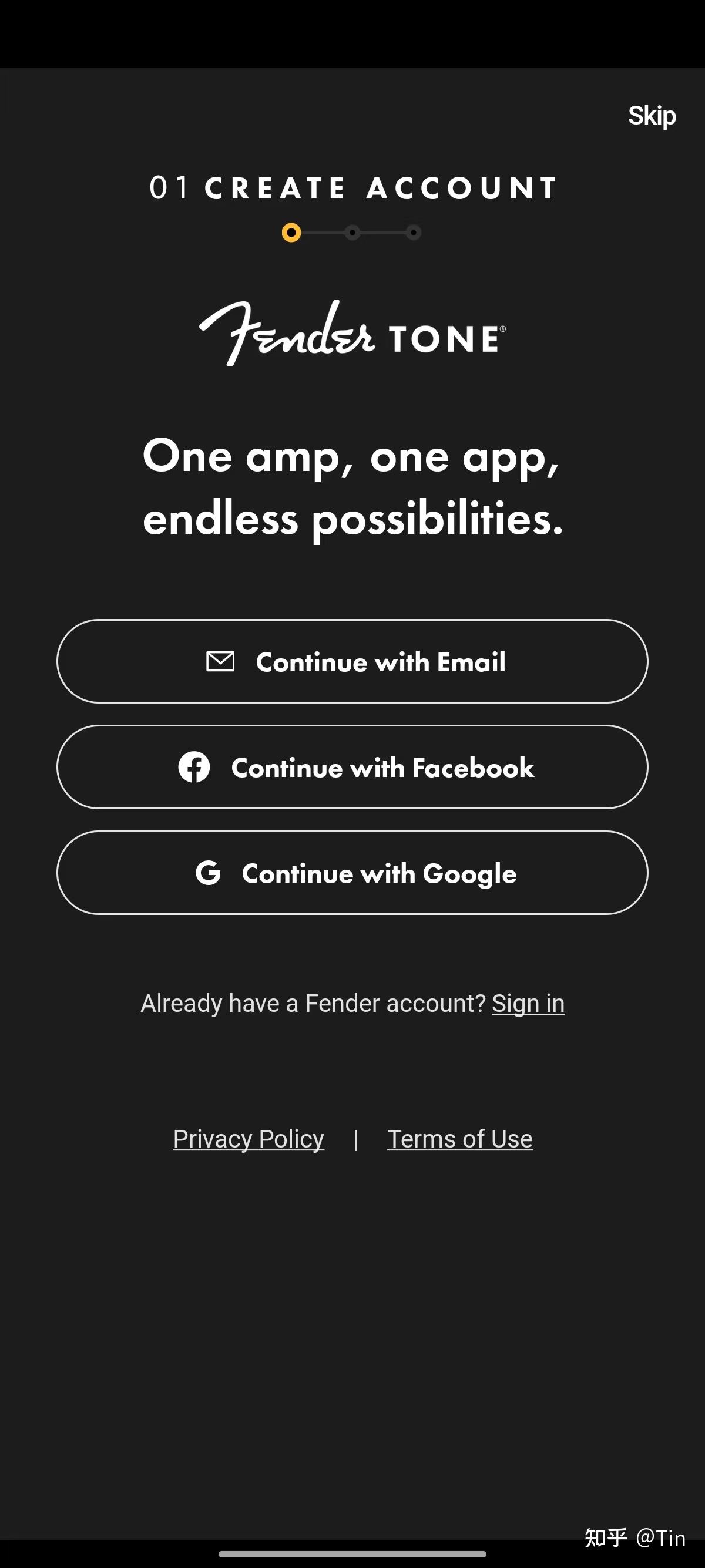Select the middle step indicator dot
705x1568 pixels.
coord(353,233)
